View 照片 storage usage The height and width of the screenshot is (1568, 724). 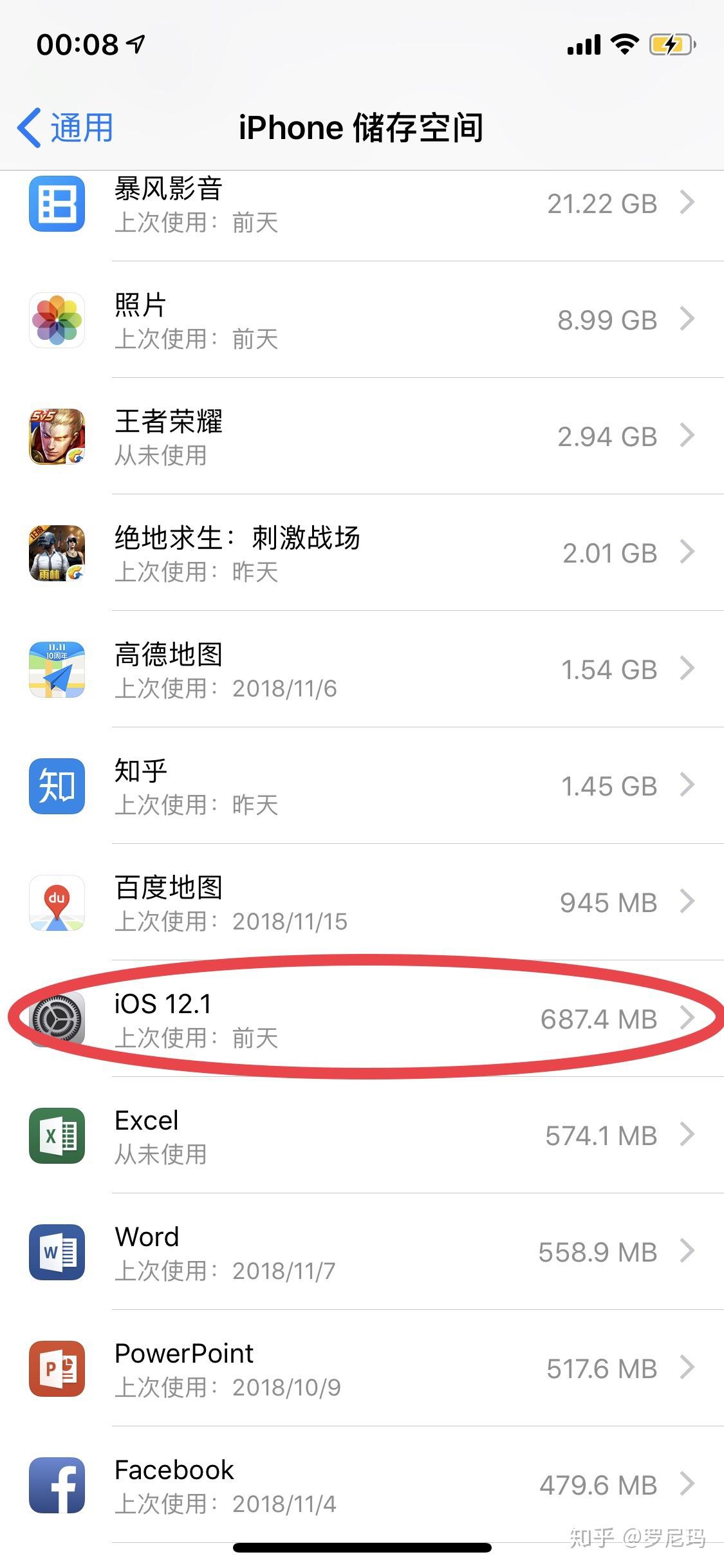pos(362,320)
